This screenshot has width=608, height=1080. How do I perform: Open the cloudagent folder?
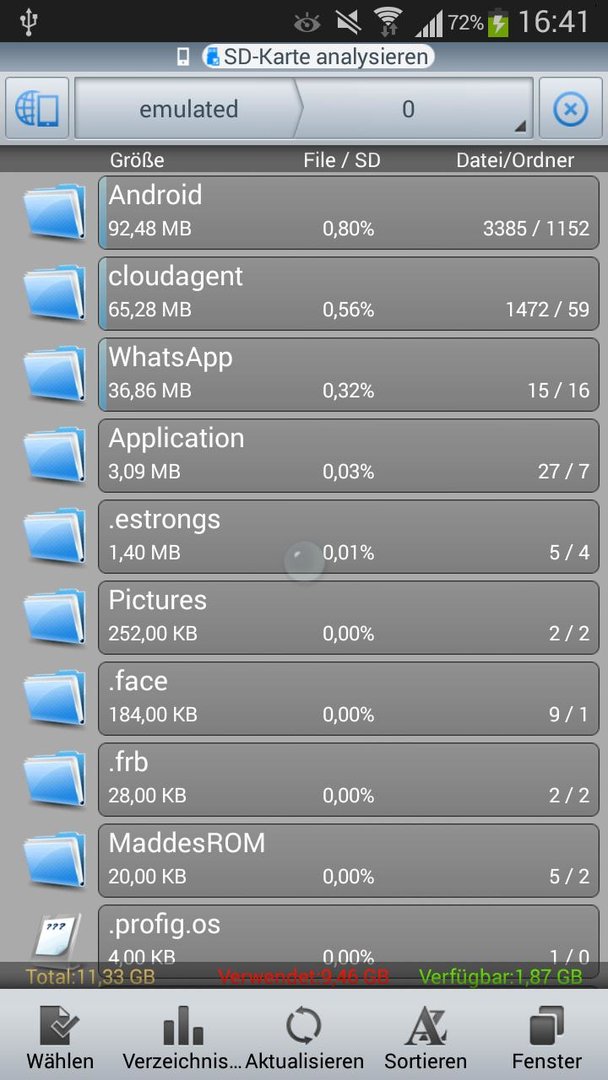[348, 293]
